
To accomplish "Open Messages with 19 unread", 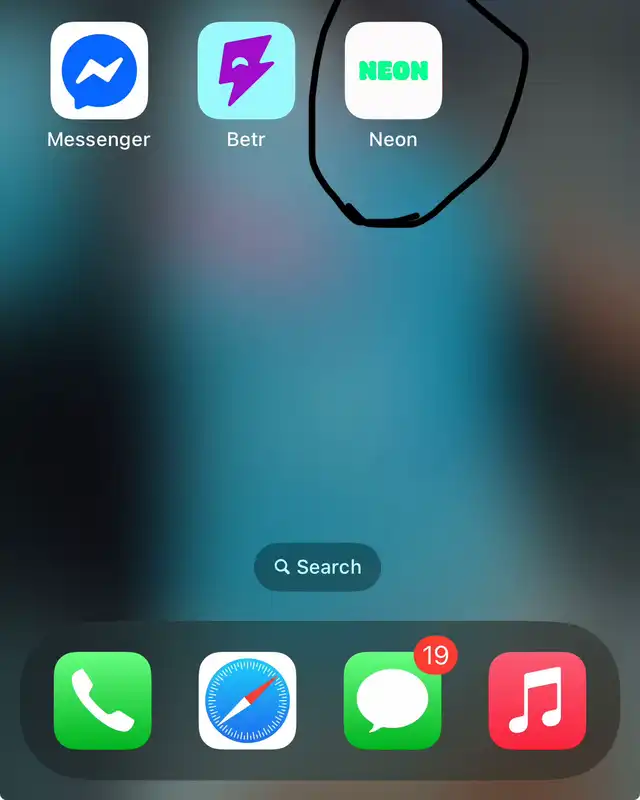I will click(392, 701).
